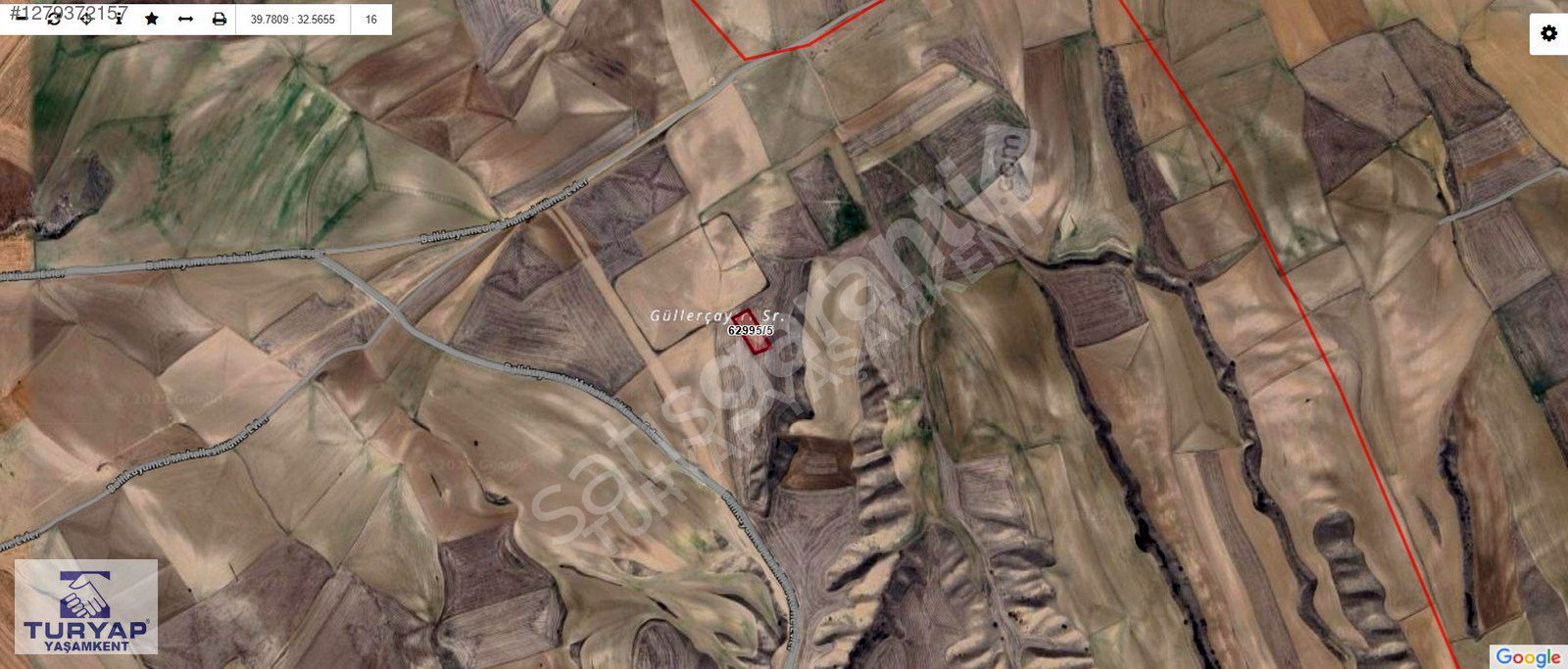Image resolution: width=1568 pixels, height=669 pixels.
Task: Select the distance measure arrow tool
Action: [x=185, y=19]
